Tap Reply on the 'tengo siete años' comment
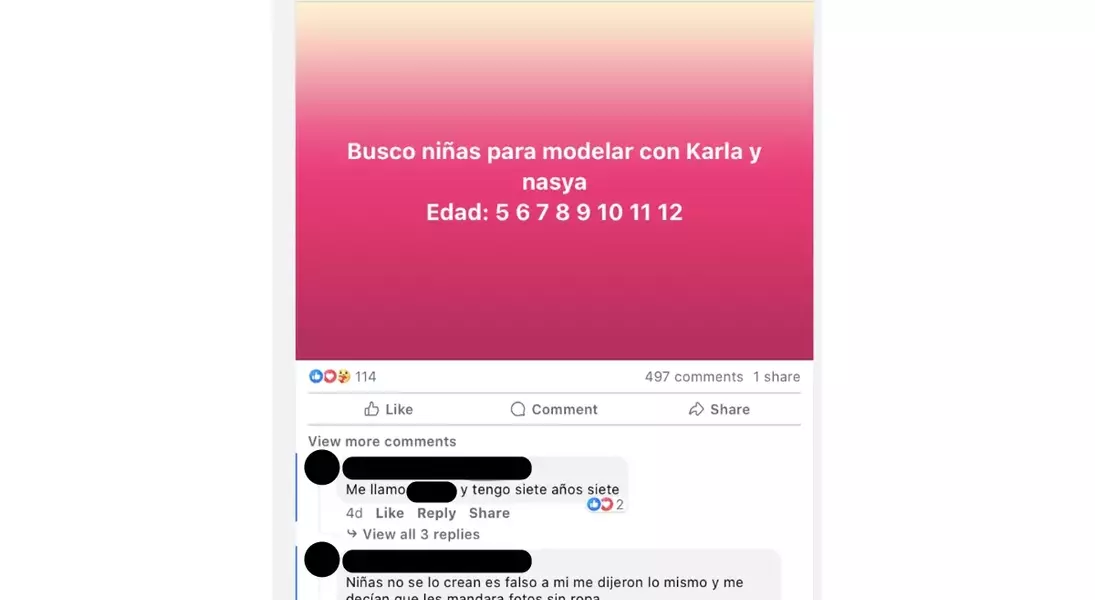Screen dimensions: 1095x600 pos(436,513)
